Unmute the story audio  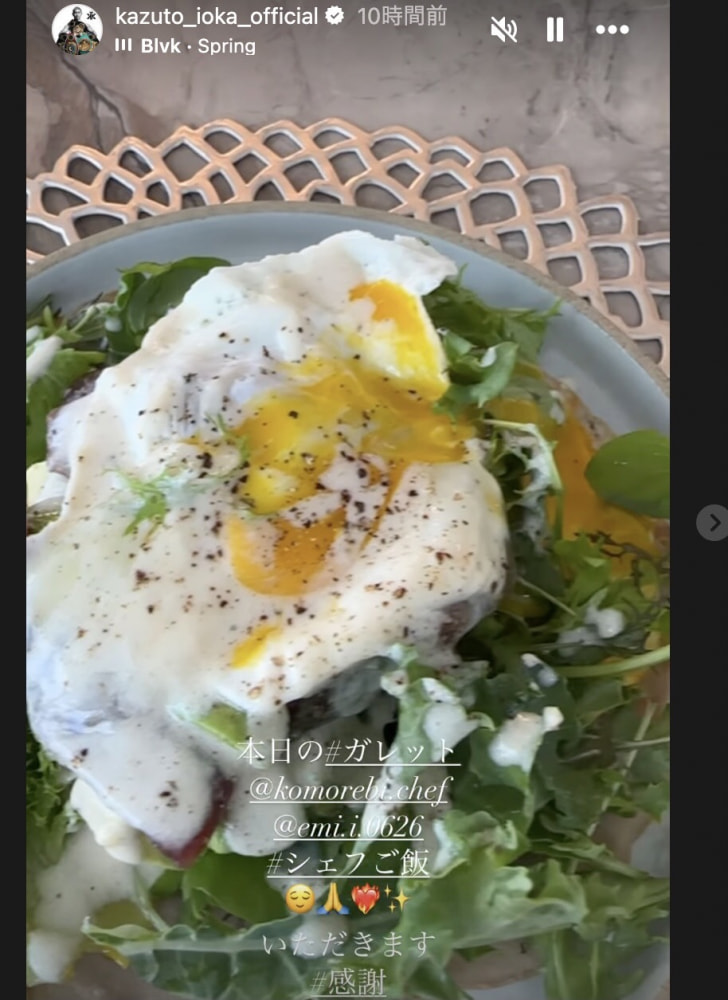point(504,30)
